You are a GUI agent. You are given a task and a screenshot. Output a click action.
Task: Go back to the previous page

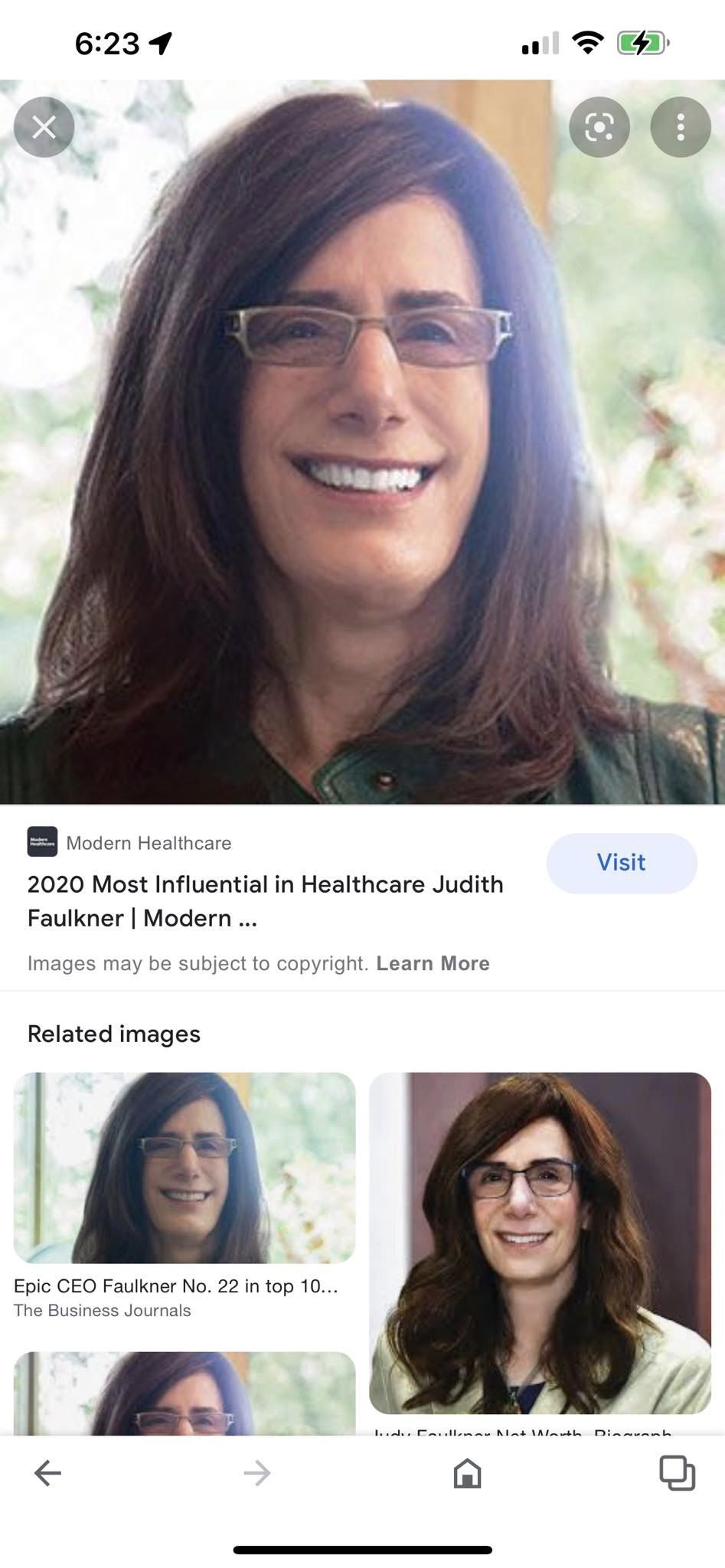coord(47,1472)
